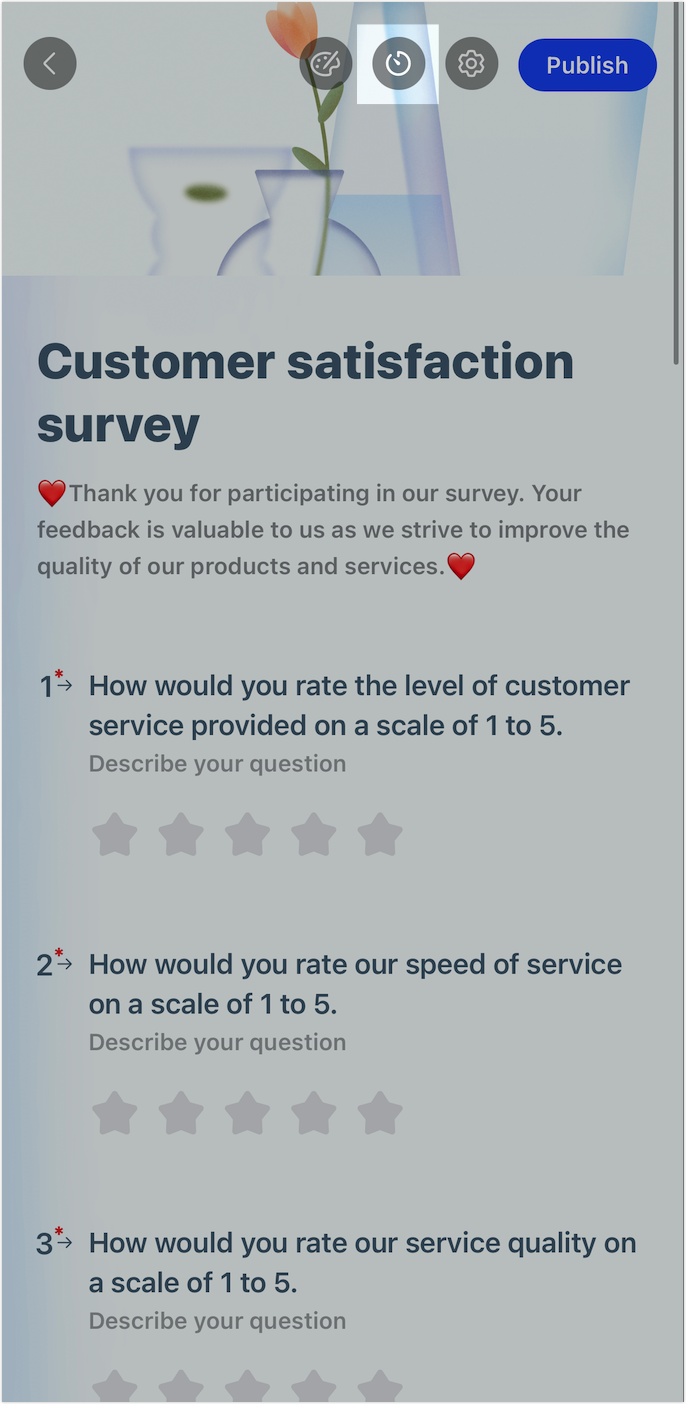This screenshot has height=1404, width=686.
Task: Publish the survey
Action: [x=587, y=65]
